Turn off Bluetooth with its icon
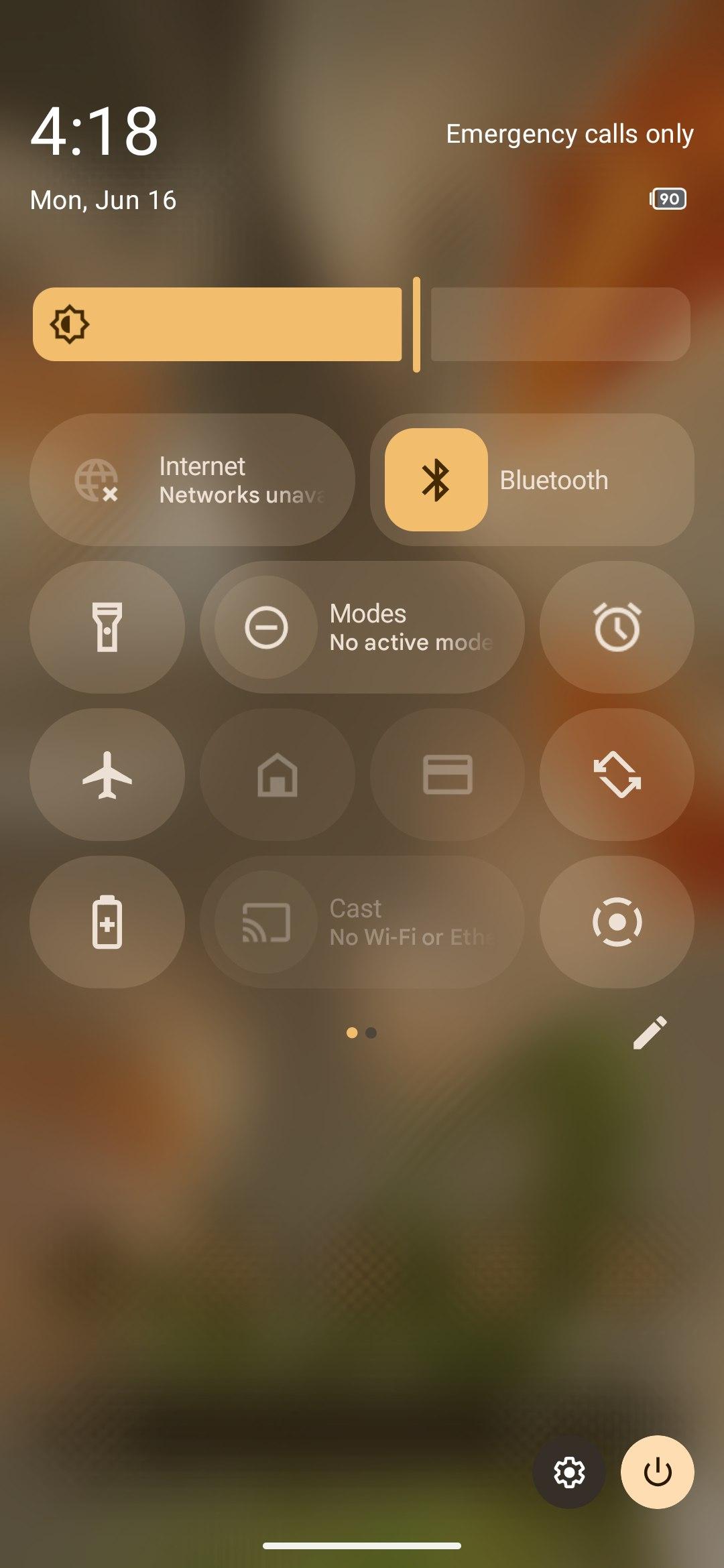724x1568 pixels. click(x=436, y=480)
